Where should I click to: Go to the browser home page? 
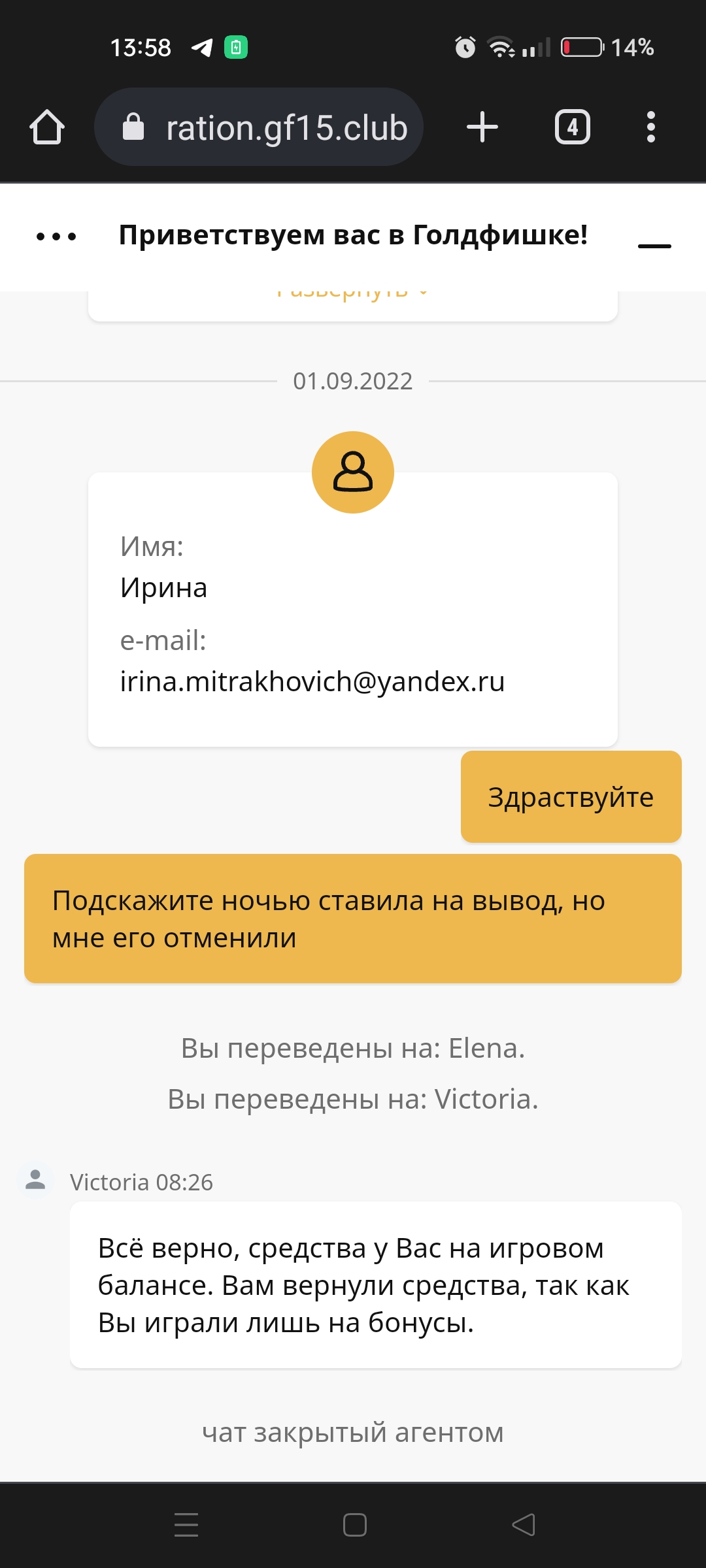coord(47,127)
